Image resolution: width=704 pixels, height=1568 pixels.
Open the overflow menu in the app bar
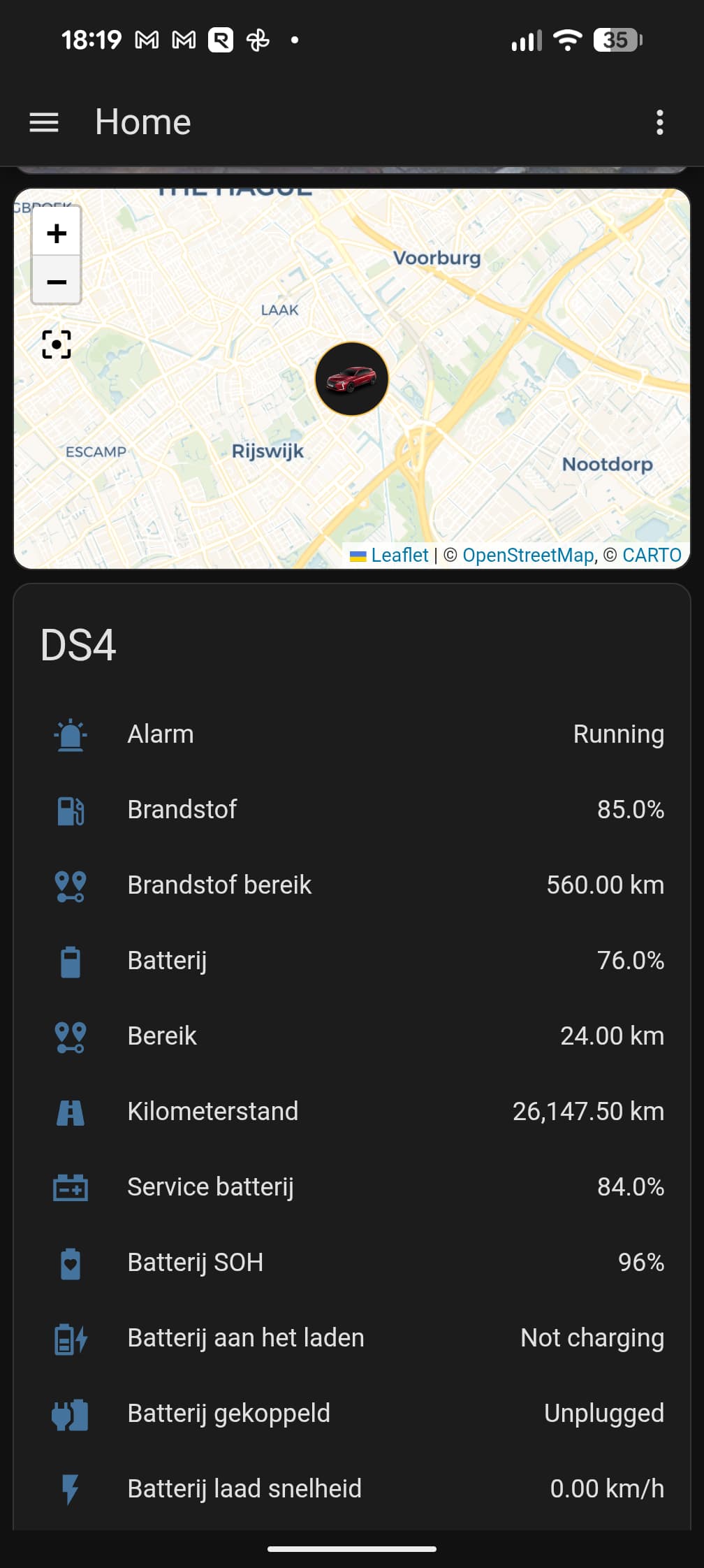(659, 122)
